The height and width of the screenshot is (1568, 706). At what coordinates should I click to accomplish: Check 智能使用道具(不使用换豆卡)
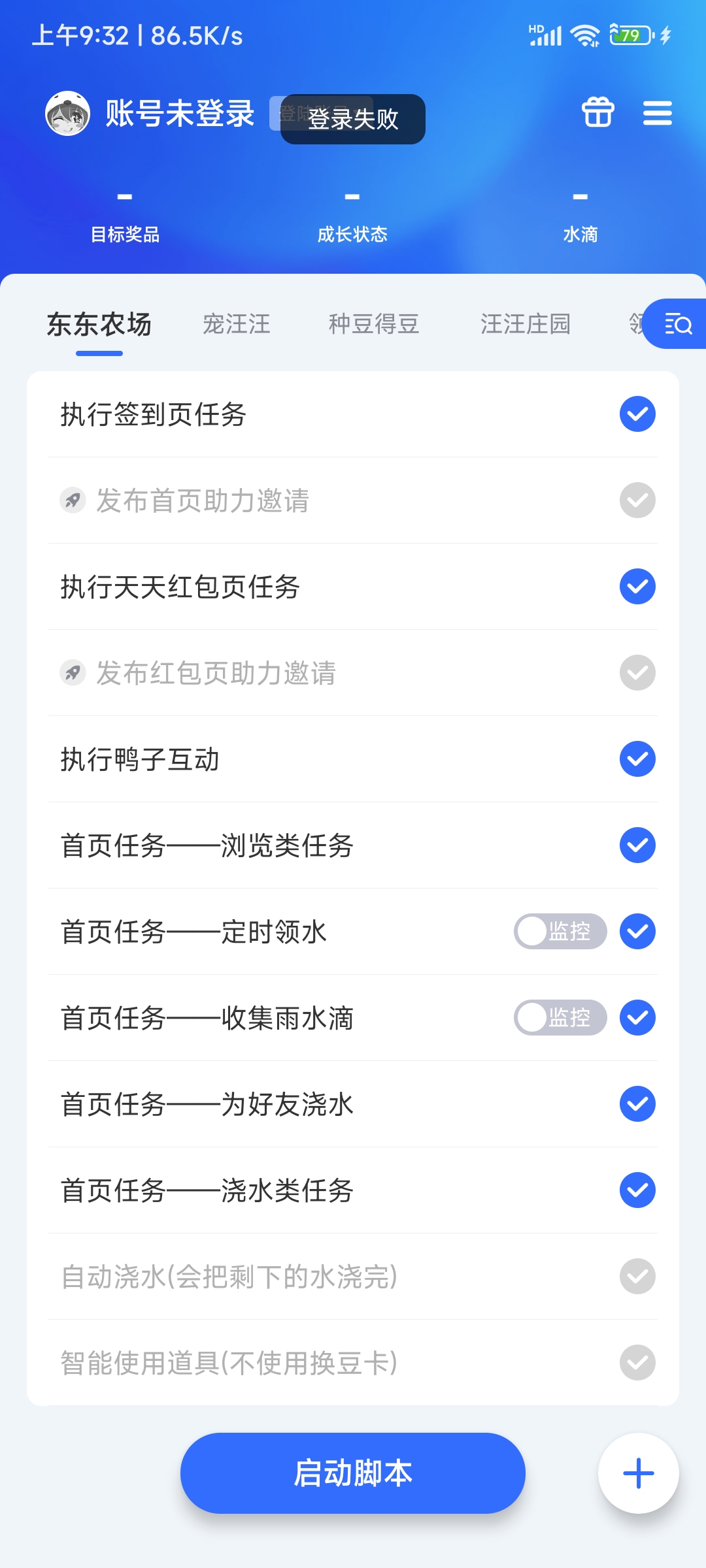pos(637,1363)
